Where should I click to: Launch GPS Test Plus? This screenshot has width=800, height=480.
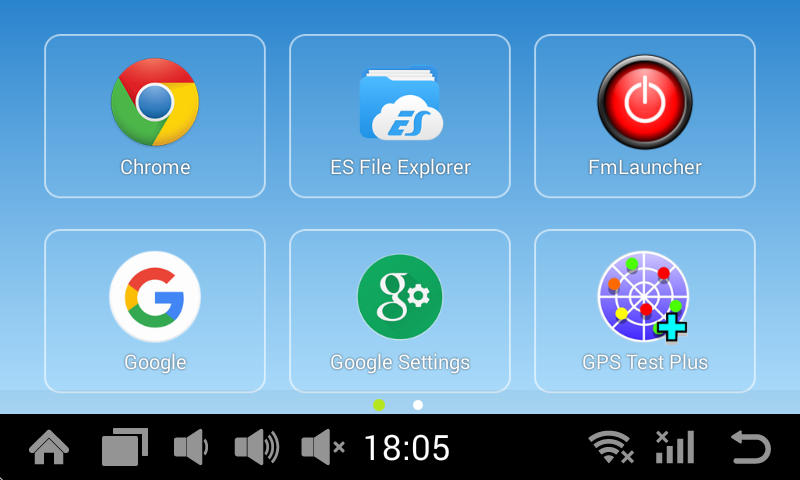(x=645, y=311)
